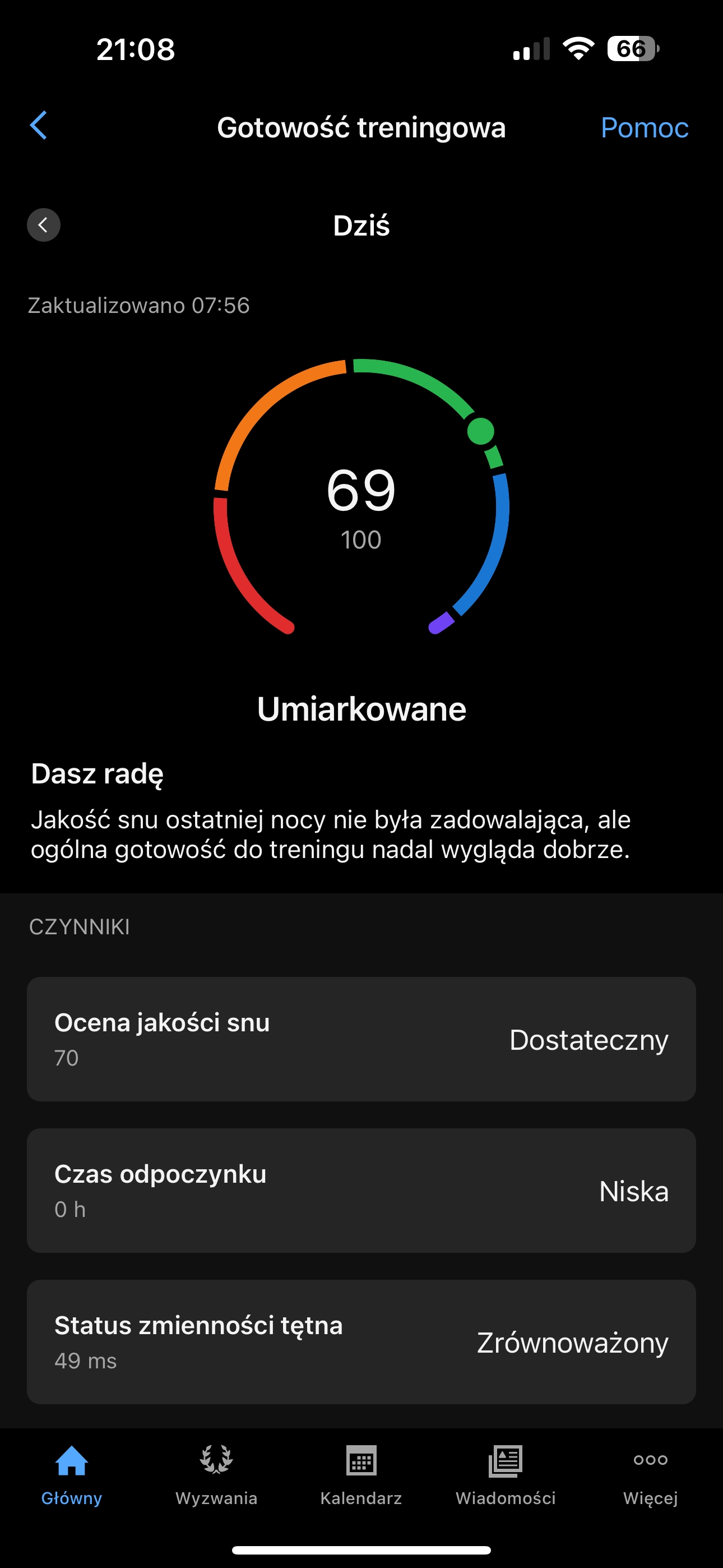Go to the Wiadomości tab

pyautogui.click(x=506, y=1475)
